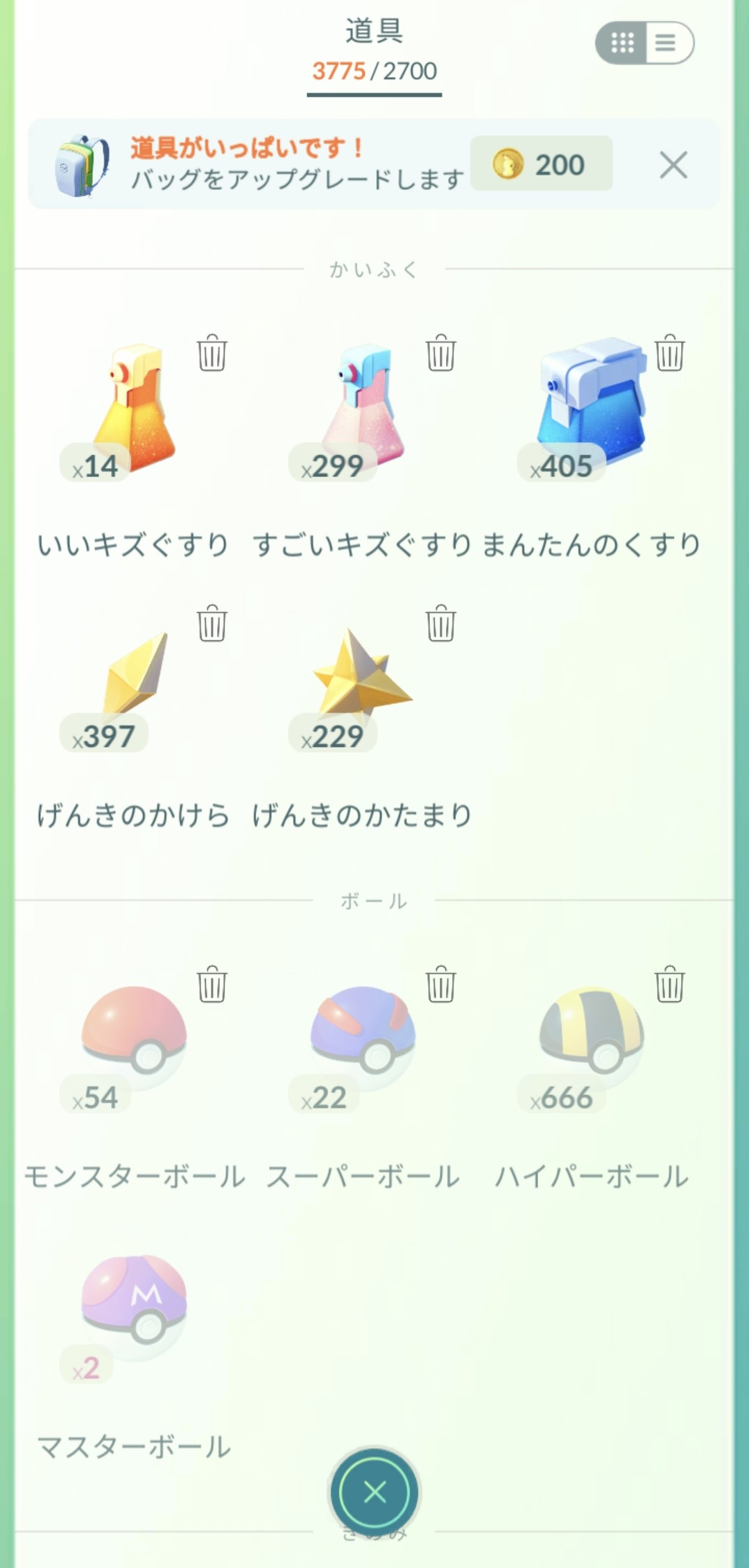Select the いいキズぐすり item

(134, 409)
